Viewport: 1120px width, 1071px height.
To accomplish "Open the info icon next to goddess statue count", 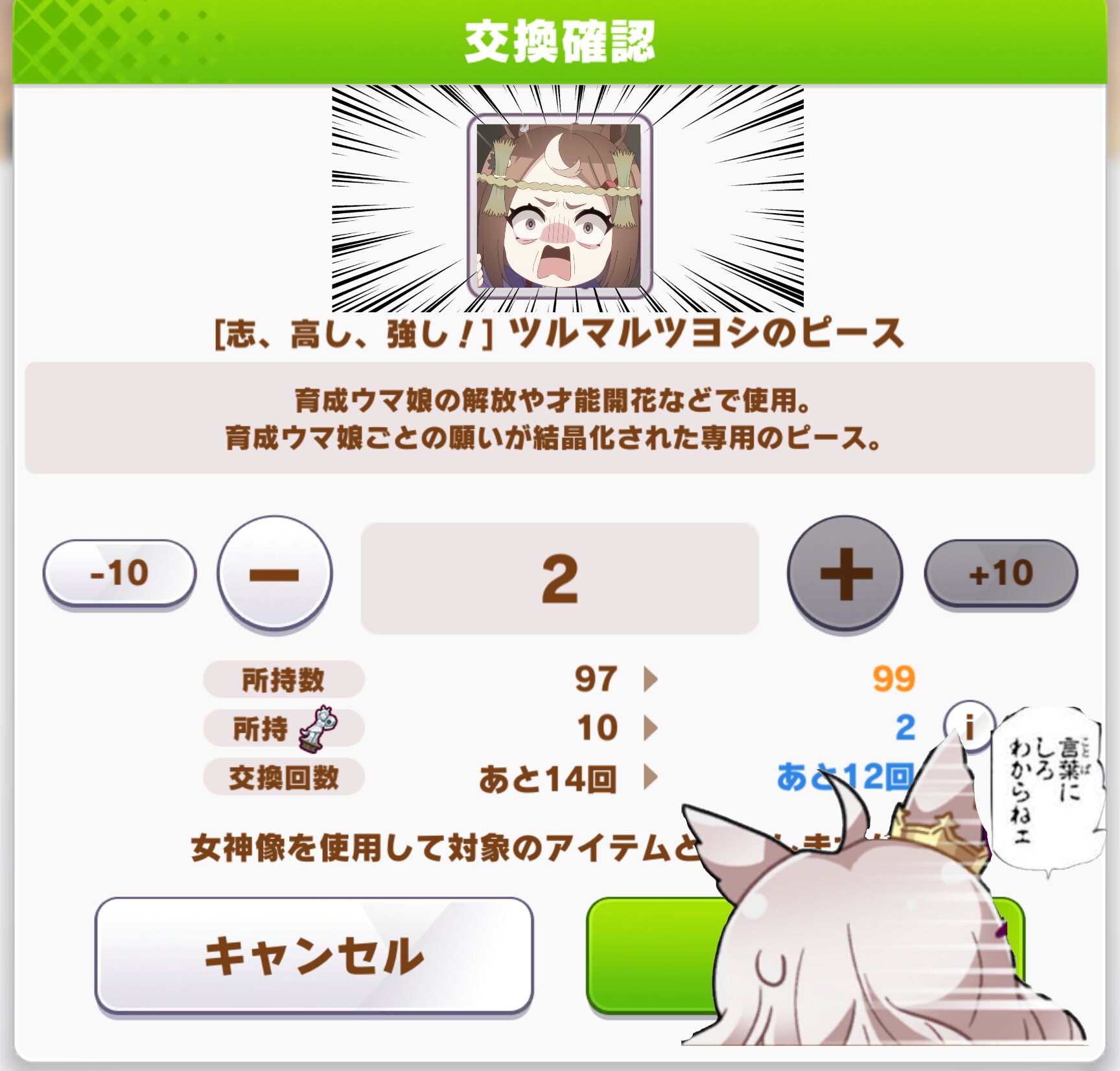I will click(968, 726).
